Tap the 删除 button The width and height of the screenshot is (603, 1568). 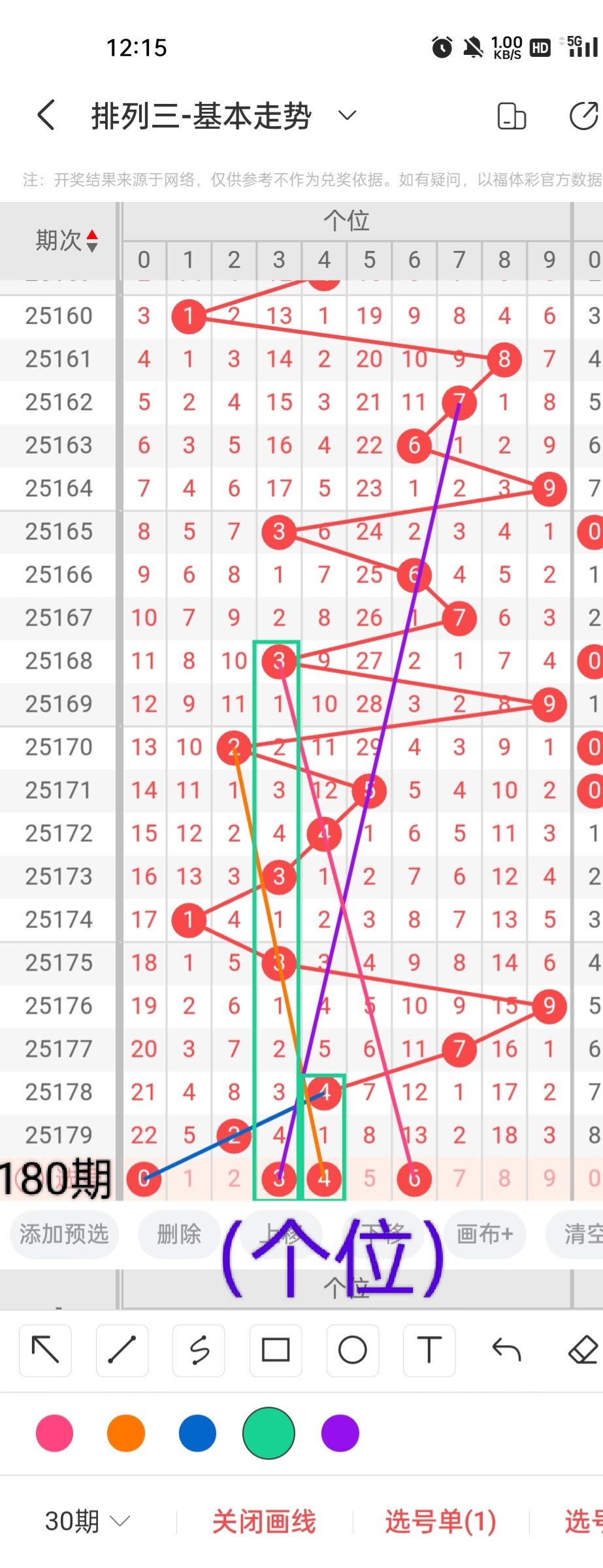[179, 1234]
